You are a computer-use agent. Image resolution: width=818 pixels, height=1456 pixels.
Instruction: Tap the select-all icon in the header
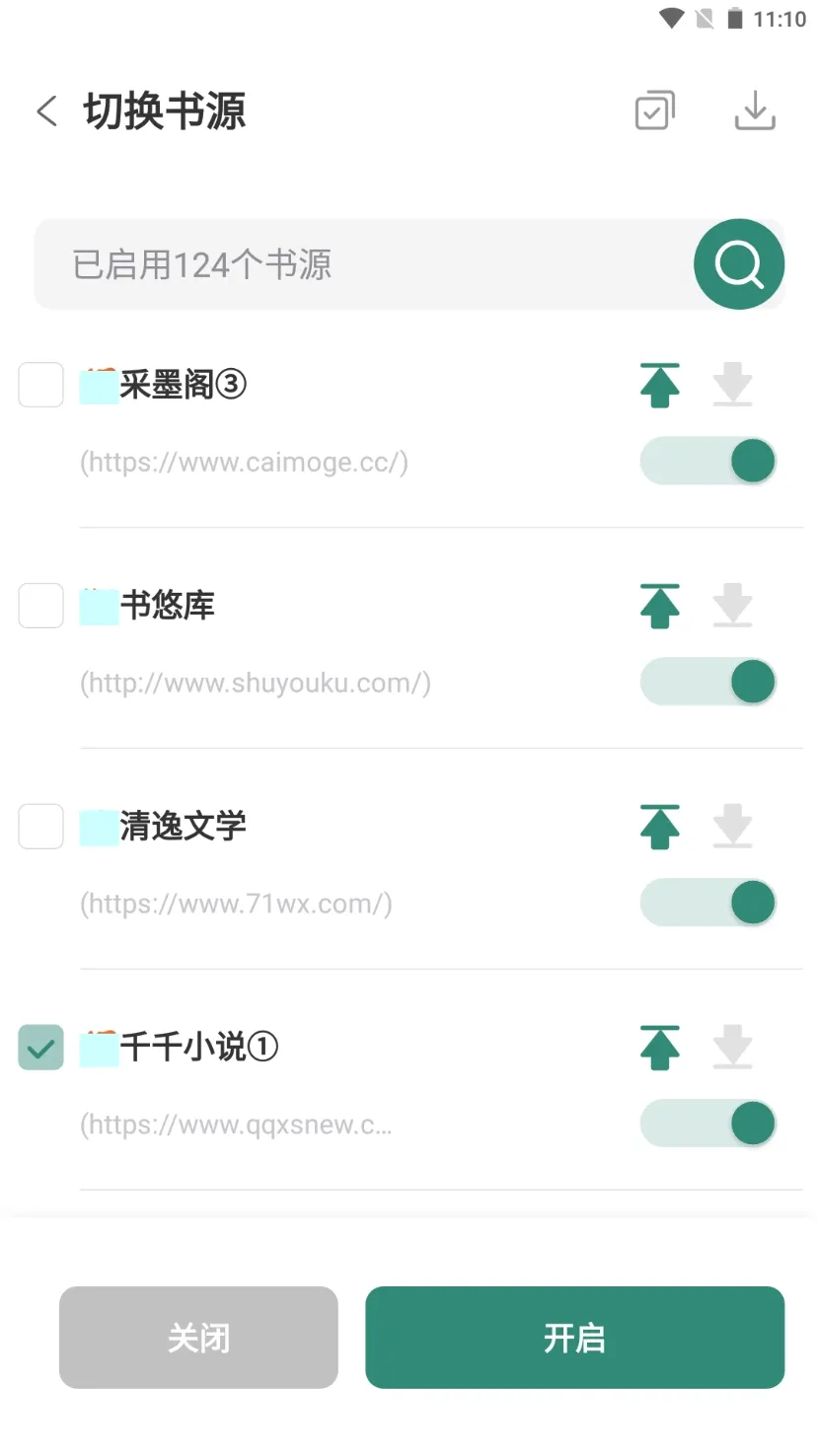click(654, 110)
